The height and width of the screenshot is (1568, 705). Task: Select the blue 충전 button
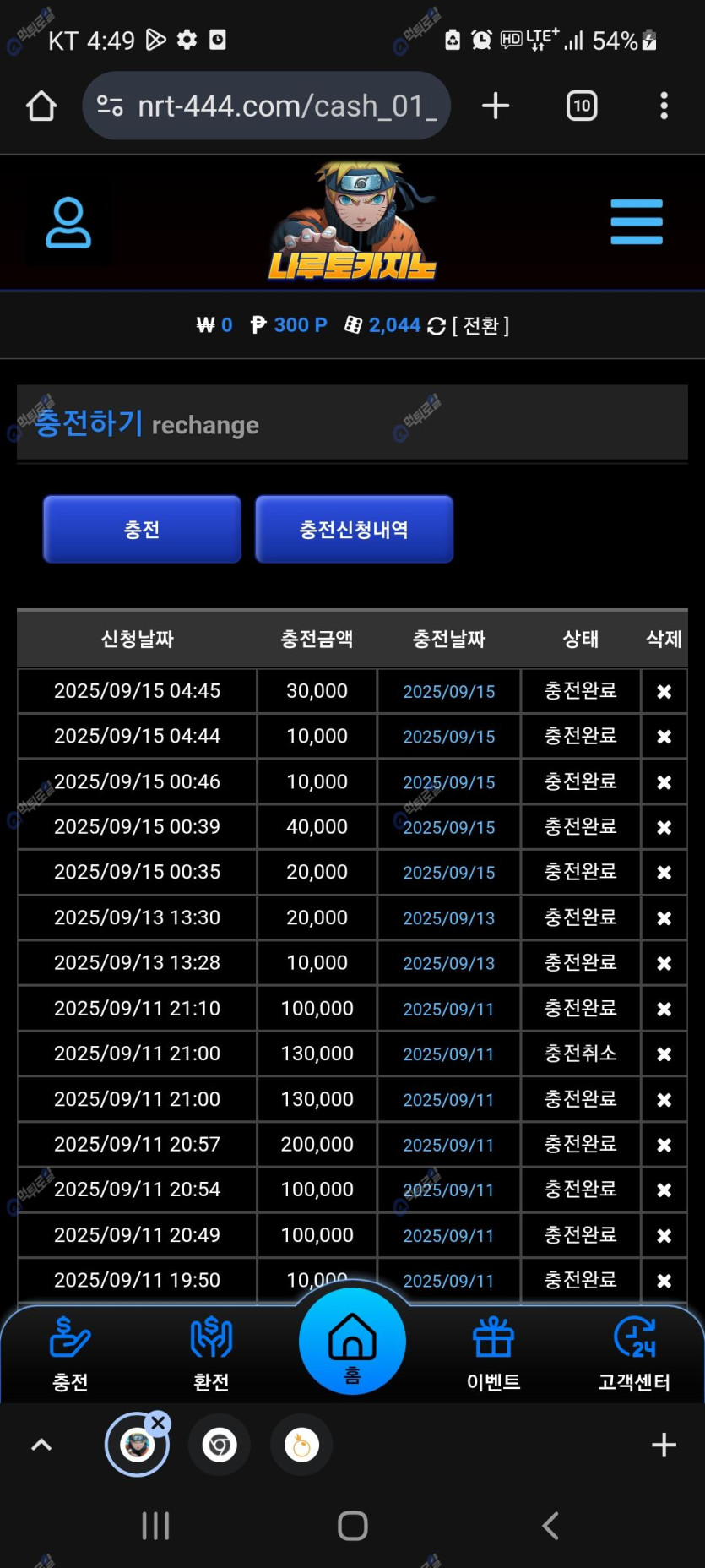[x=142, y=530]
